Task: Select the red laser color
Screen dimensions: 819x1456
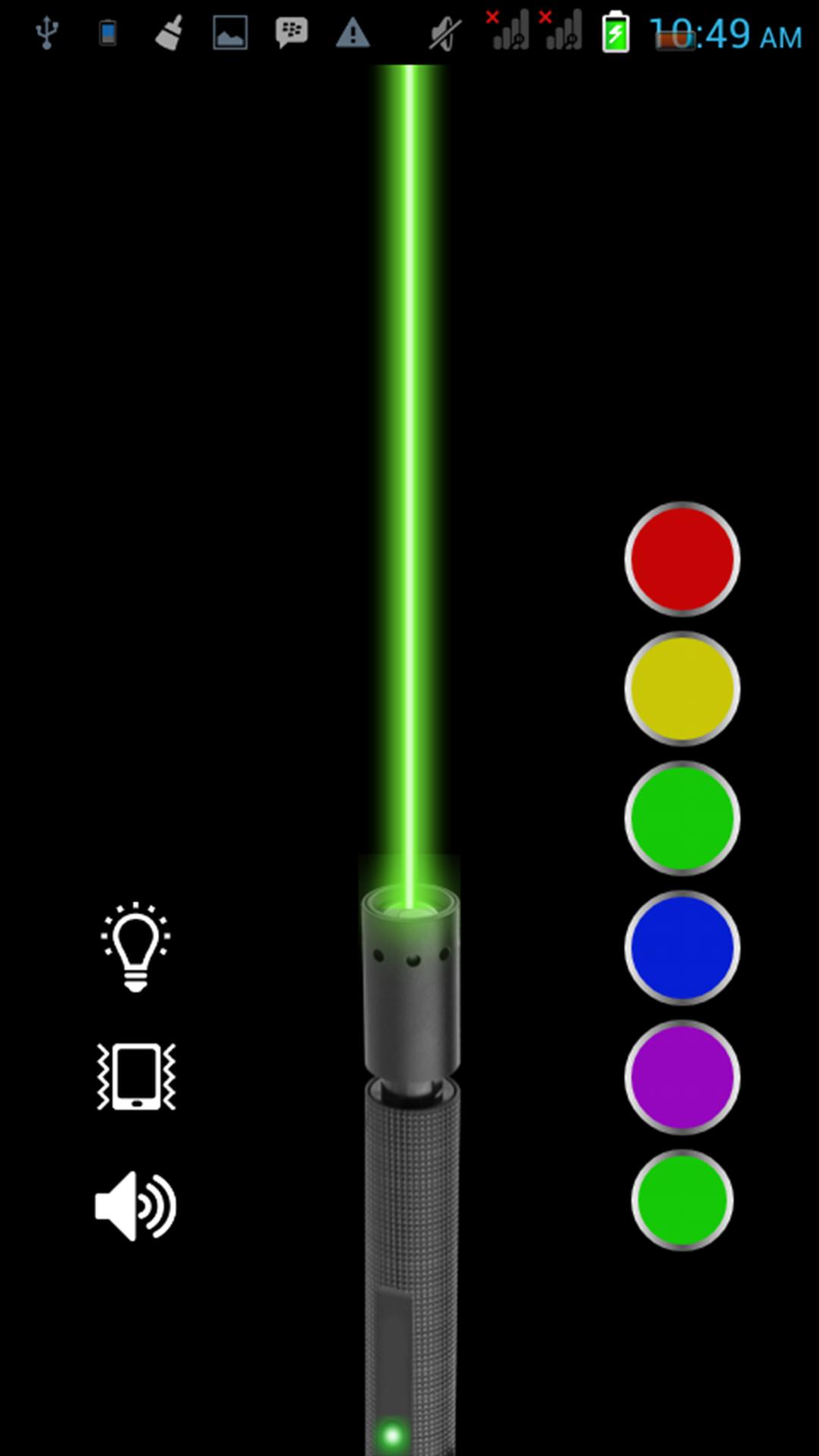Action: click(x=682, y=559)
